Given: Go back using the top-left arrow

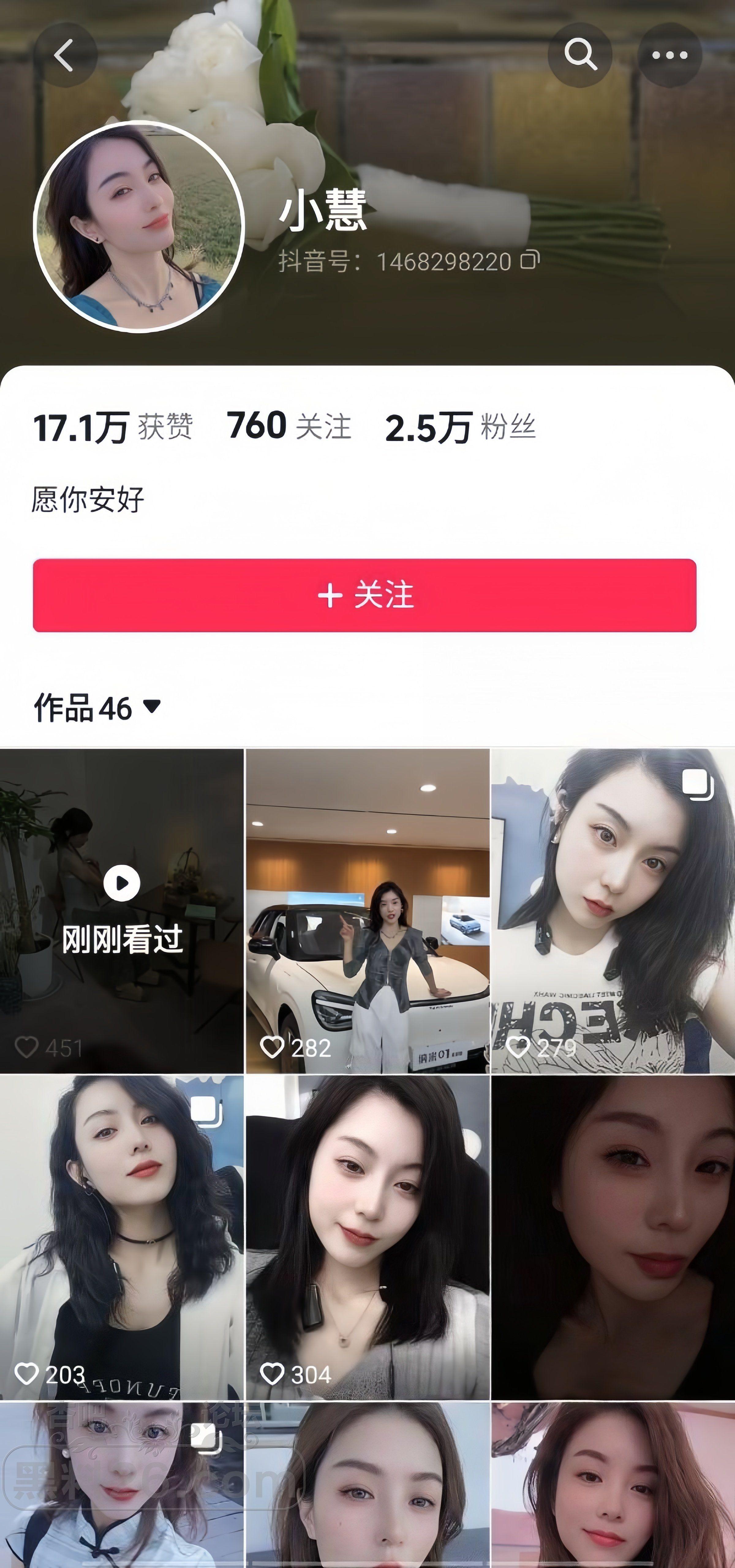Looking at the screenshot, I should [65, 55].
